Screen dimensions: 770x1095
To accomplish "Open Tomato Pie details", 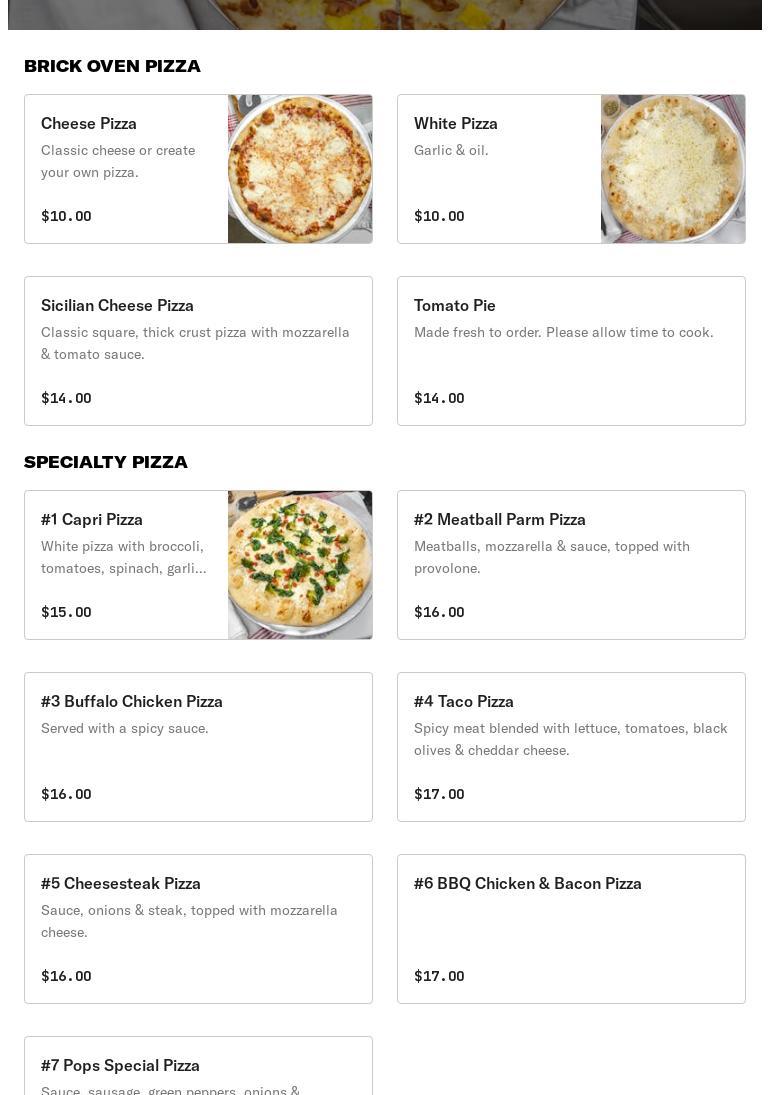I will click(x=571, y=351).
